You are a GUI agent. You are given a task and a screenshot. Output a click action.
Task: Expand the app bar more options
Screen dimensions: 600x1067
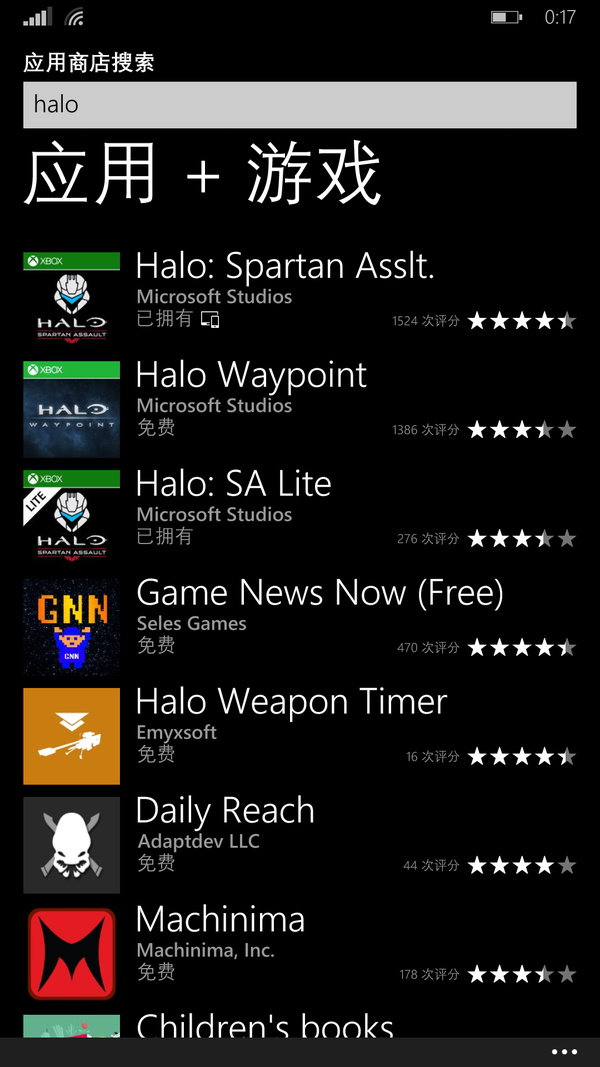[564, 1052]
